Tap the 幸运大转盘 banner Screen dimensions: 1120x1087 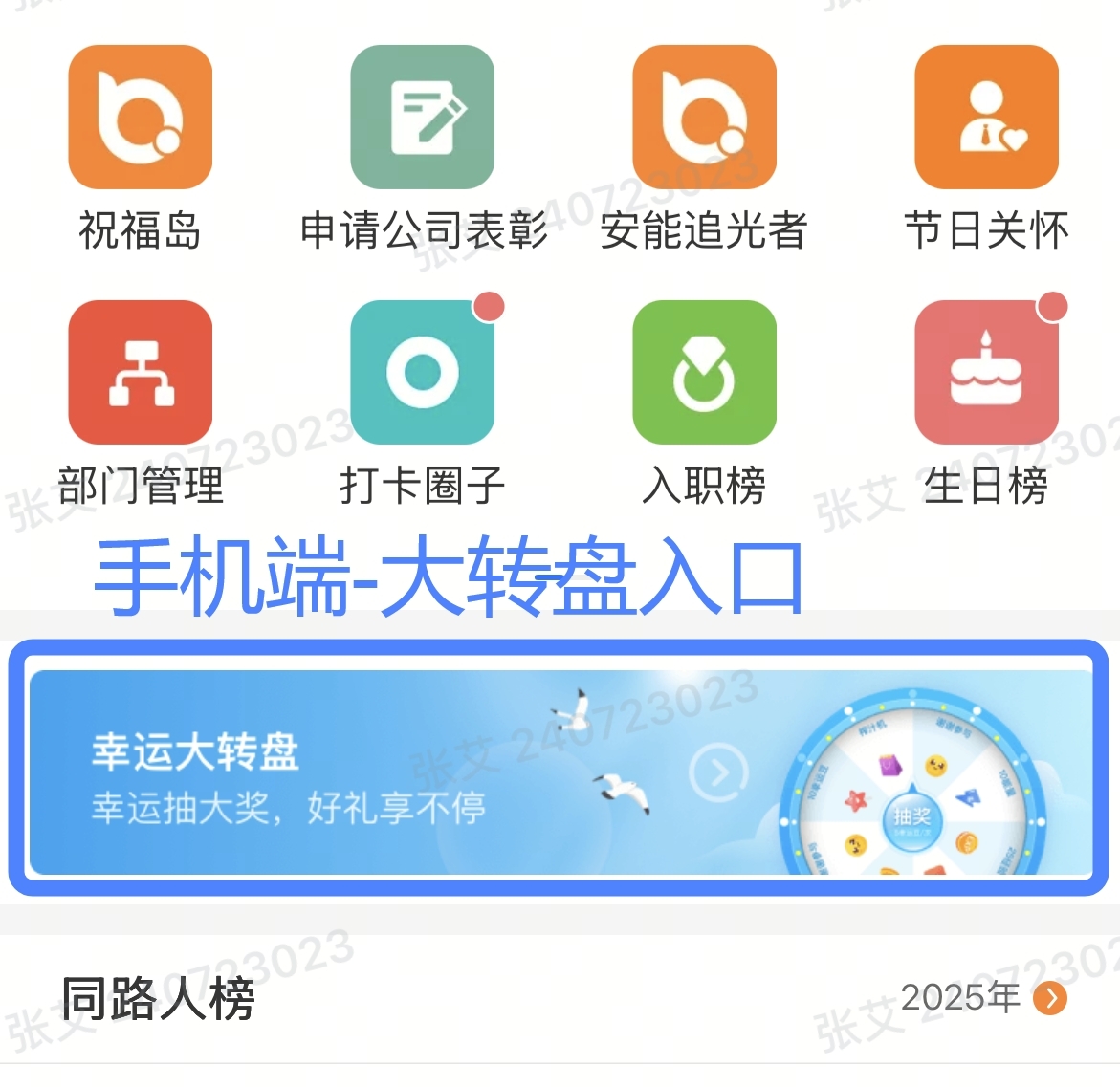coord(560,772)
